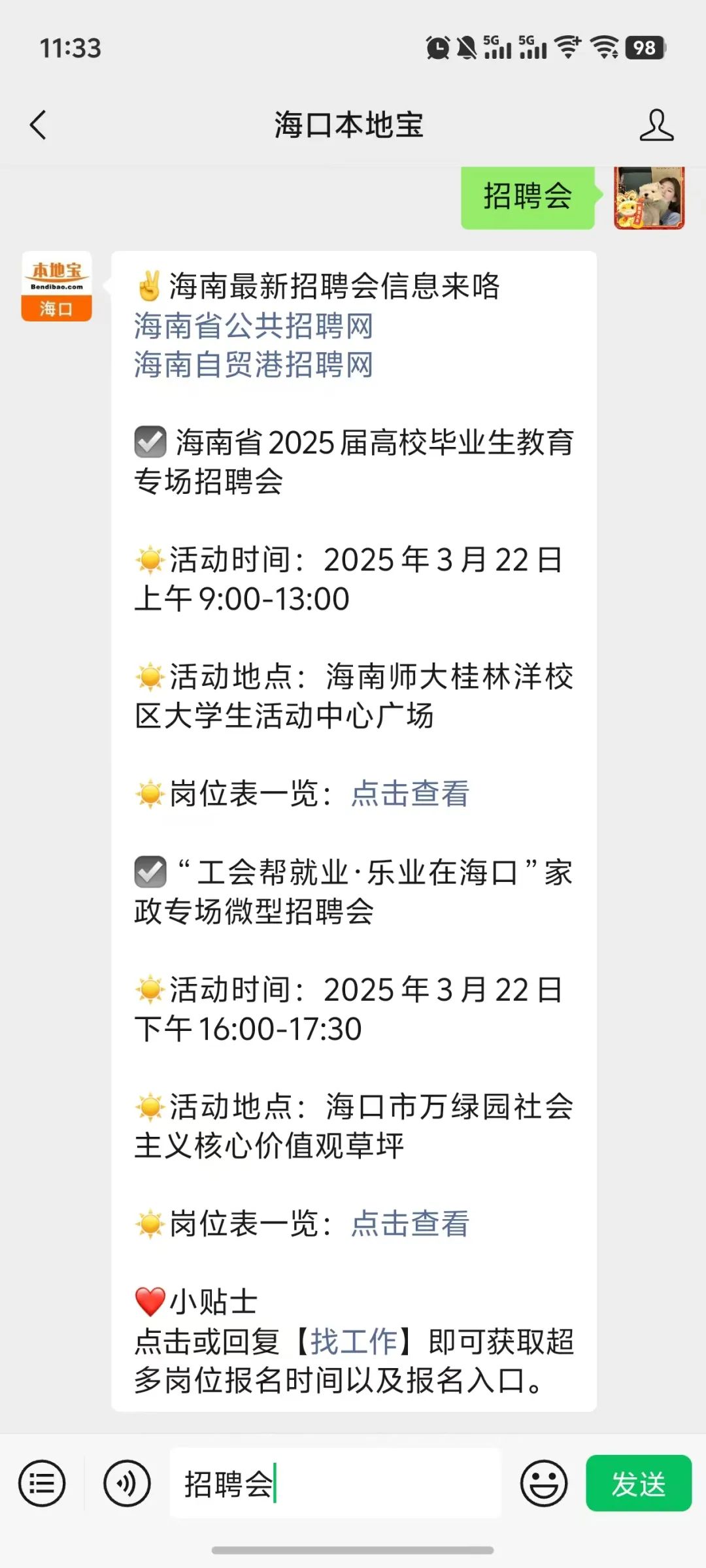The image size is (706, 1568).
Task: Tap 点击查看 for the 家政专场 job list
Action: tap(410, 1224)
